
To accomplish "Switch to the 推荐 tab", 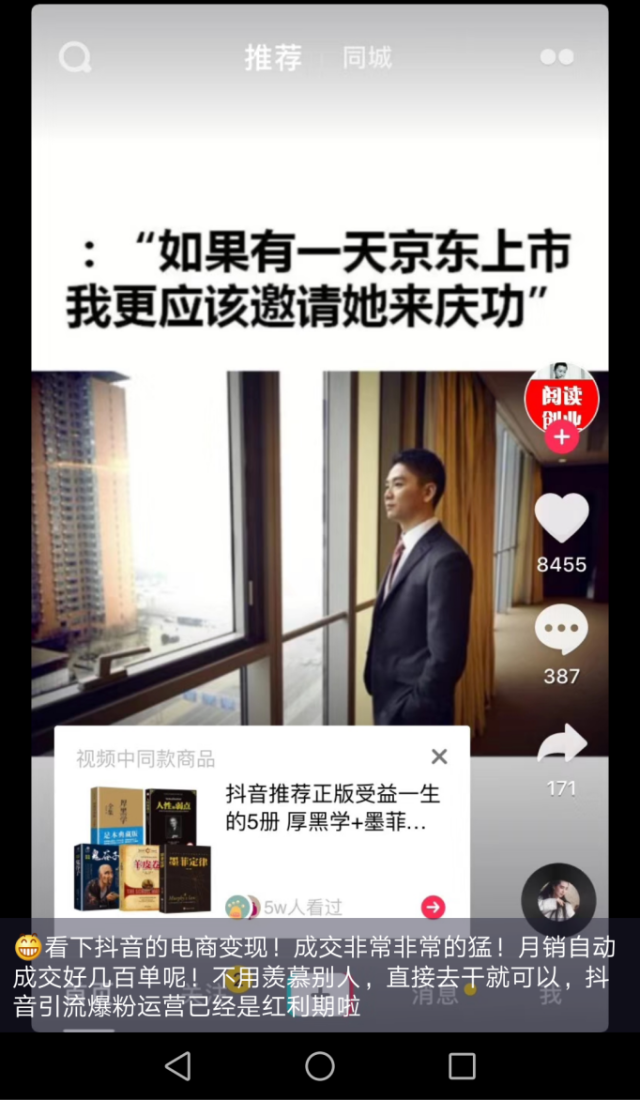I will [x=273, y=57].
